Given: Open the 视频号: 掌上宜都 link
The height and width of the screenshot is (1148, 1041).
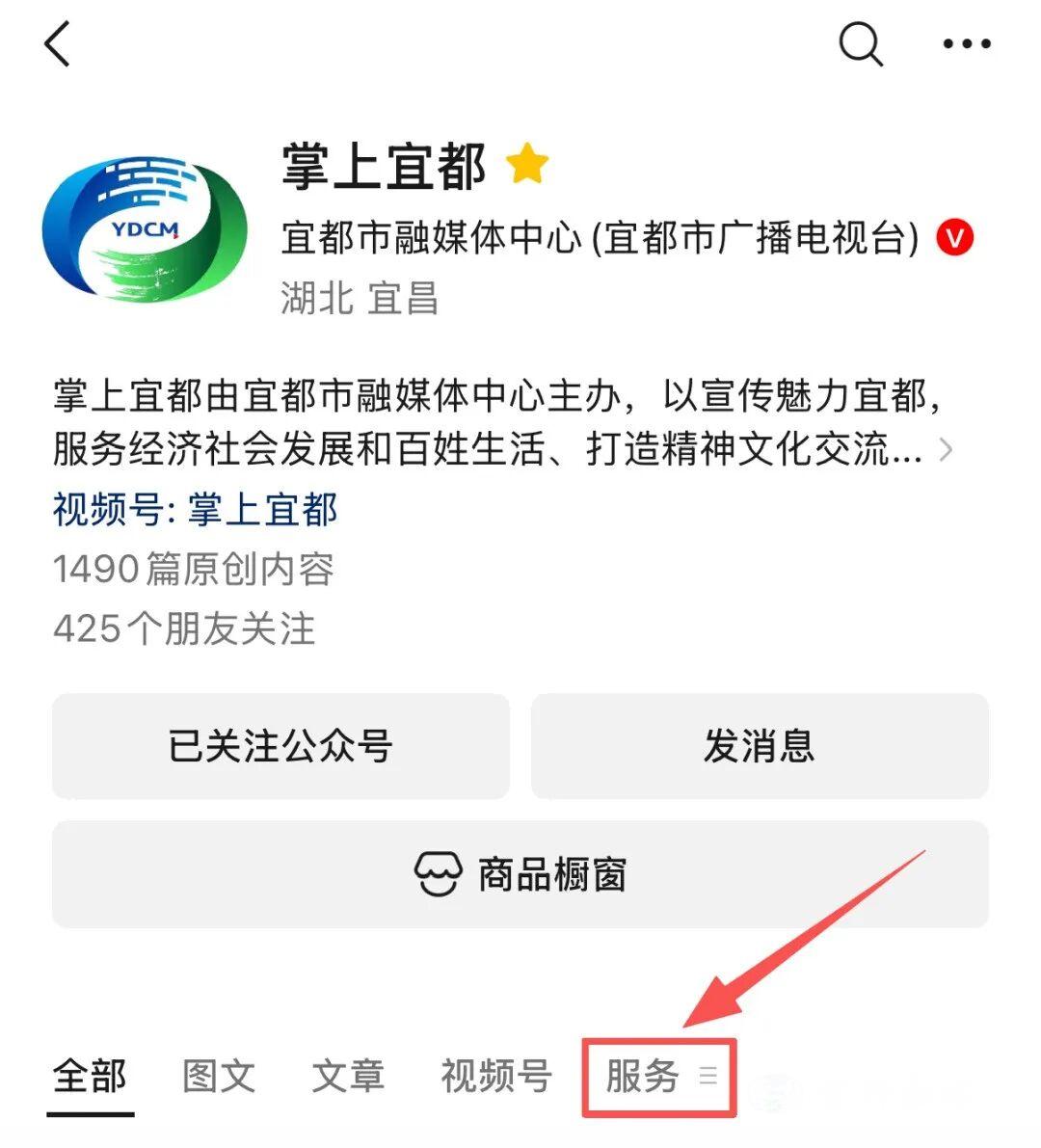Looking at the screenshot, I should [196, 509].
